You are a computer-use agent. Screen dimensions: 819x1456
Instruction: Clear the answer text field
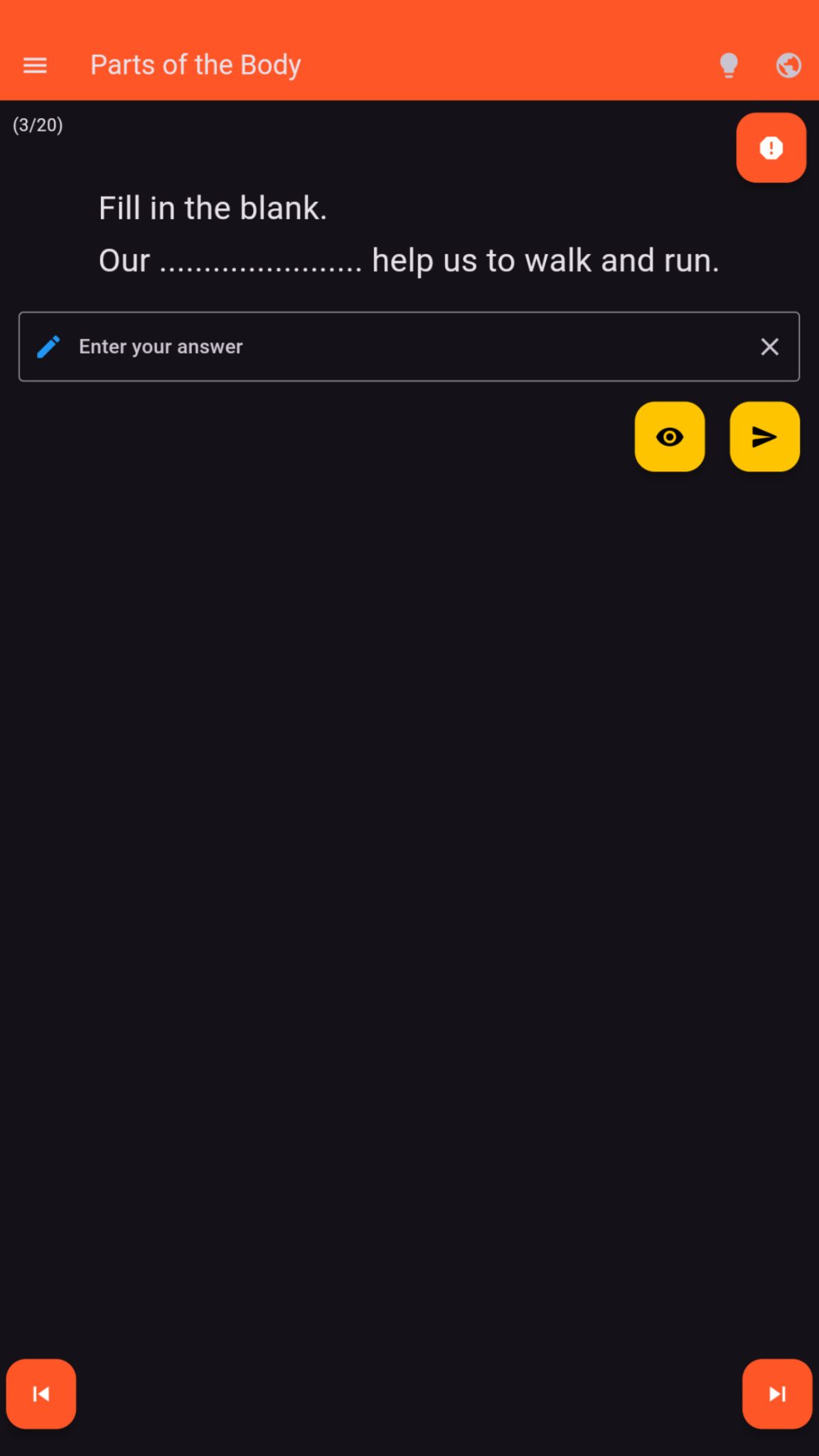pyautogui.click(x=769, y=347)
